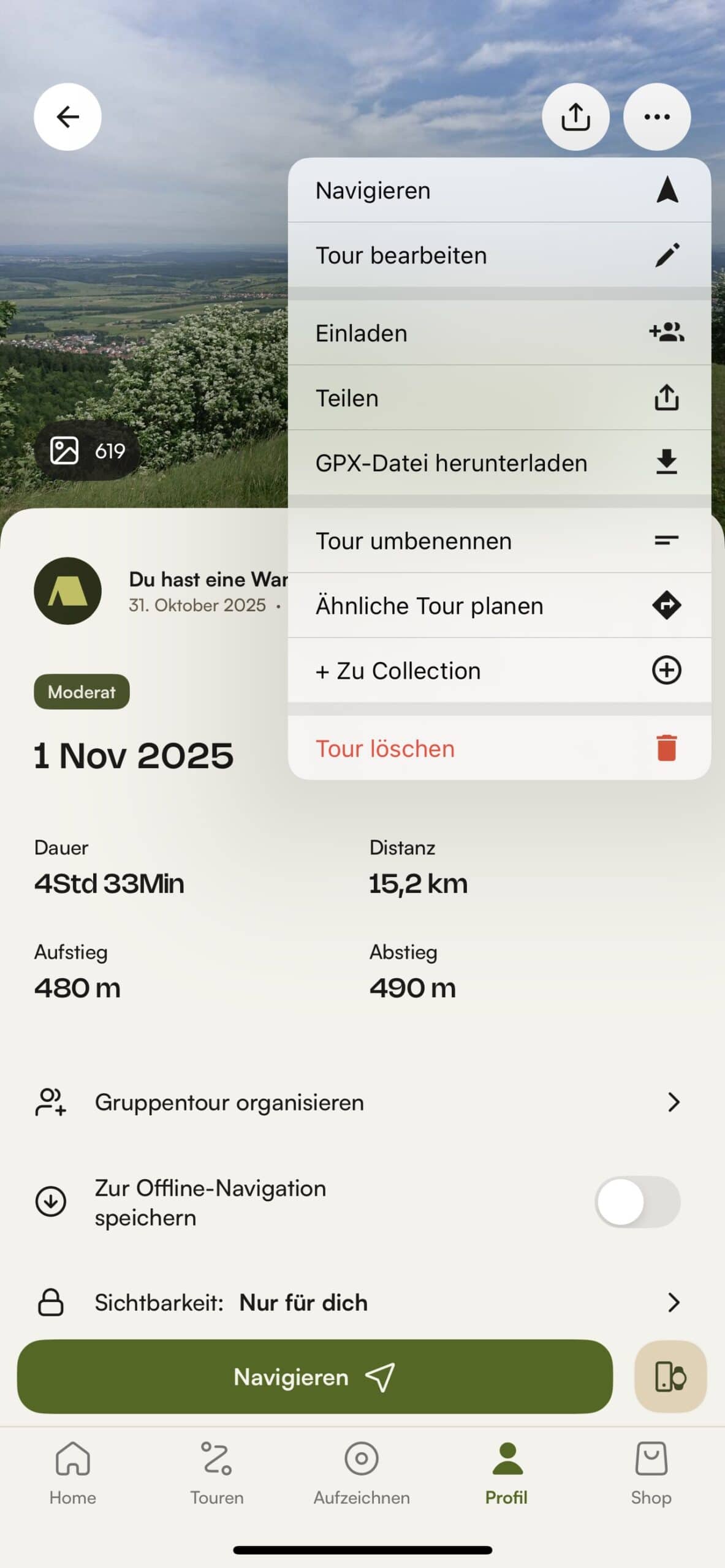The image size is (725, 1568).
Task: Select Einladen to invite people
Action: pyautogui.click(x=499, y=333)
